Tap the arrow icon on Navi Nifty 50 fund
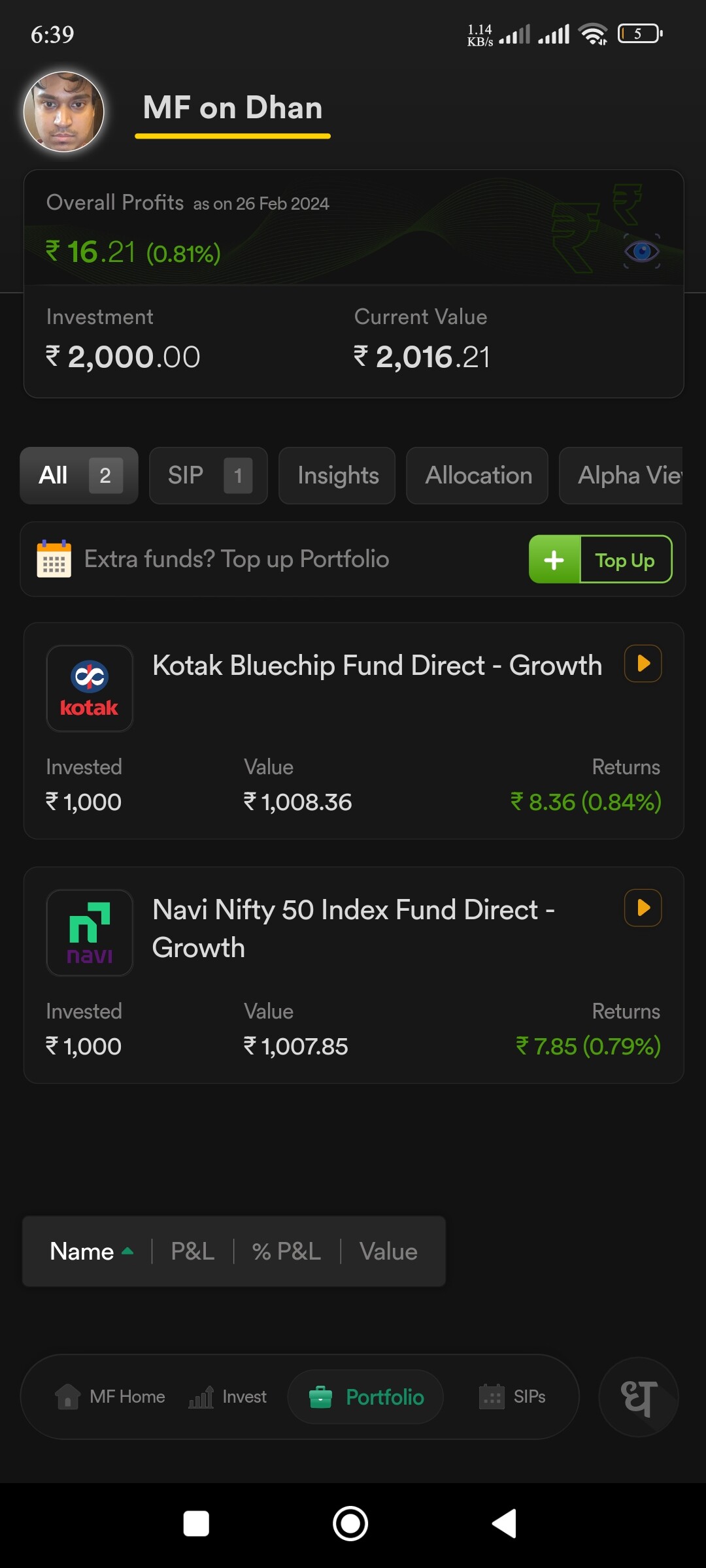The height and width of the screenshot is (1568, 706). pos(643,908)
